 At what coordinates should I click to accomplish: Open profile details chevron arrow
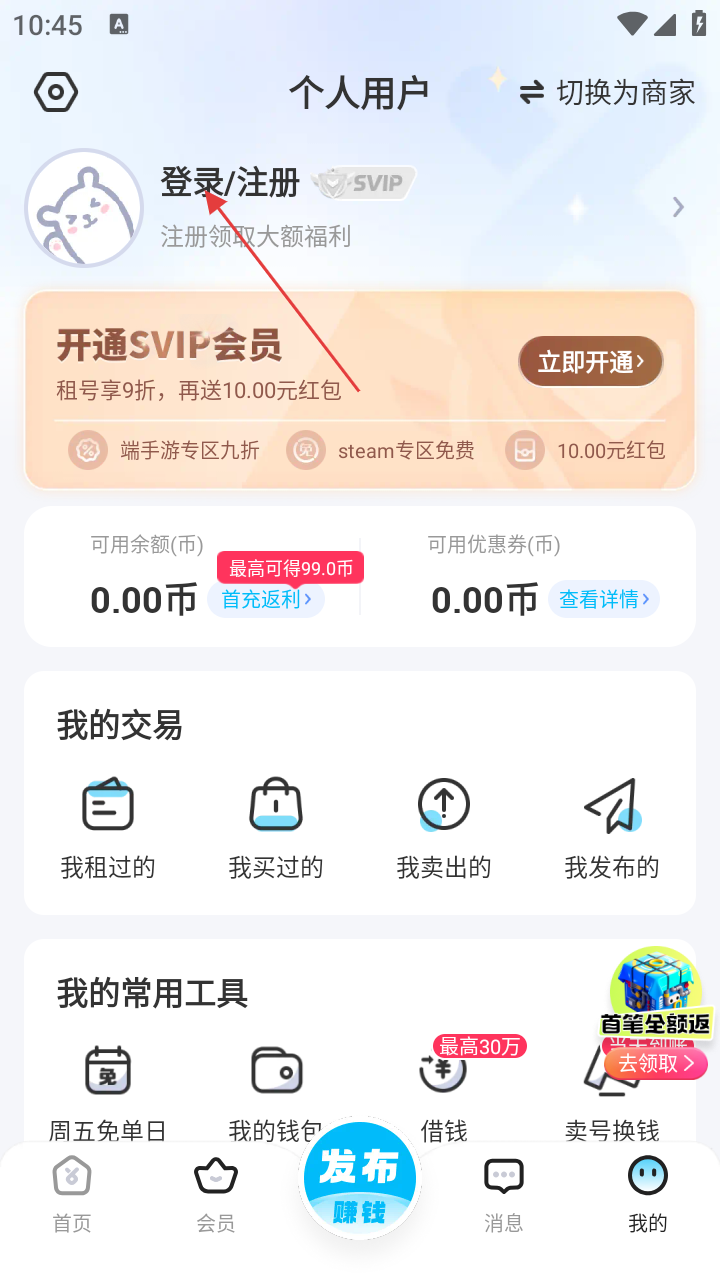[x=678, y=207]
